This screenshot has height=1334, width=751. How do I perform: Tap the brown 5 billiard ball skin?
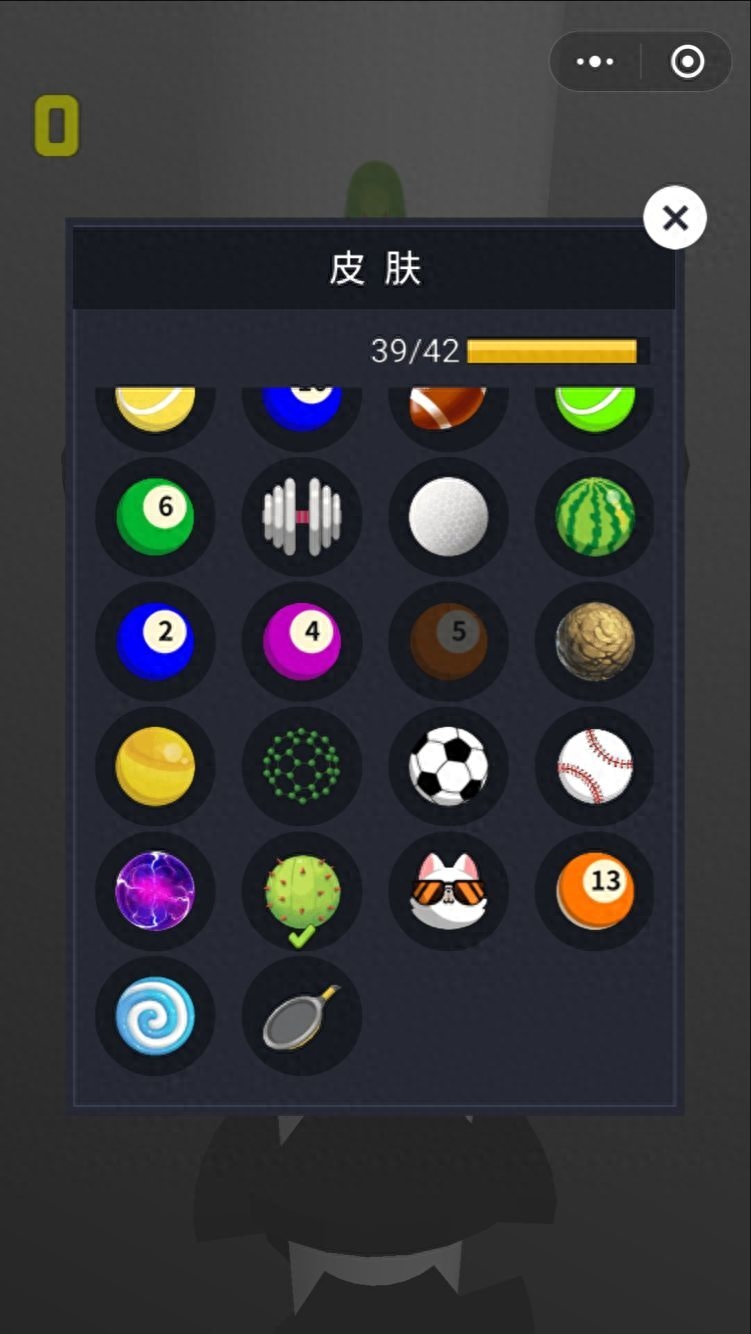click(448, 641)
